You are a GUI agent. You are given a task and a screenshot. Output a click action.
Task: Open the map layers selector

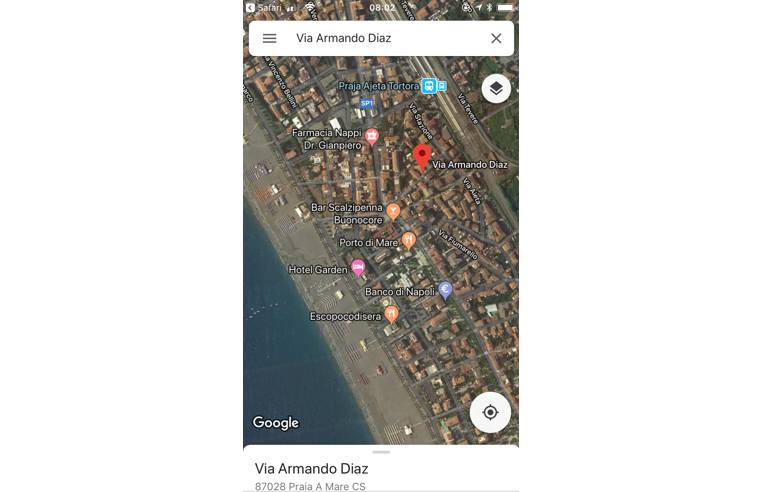point(496,88)
